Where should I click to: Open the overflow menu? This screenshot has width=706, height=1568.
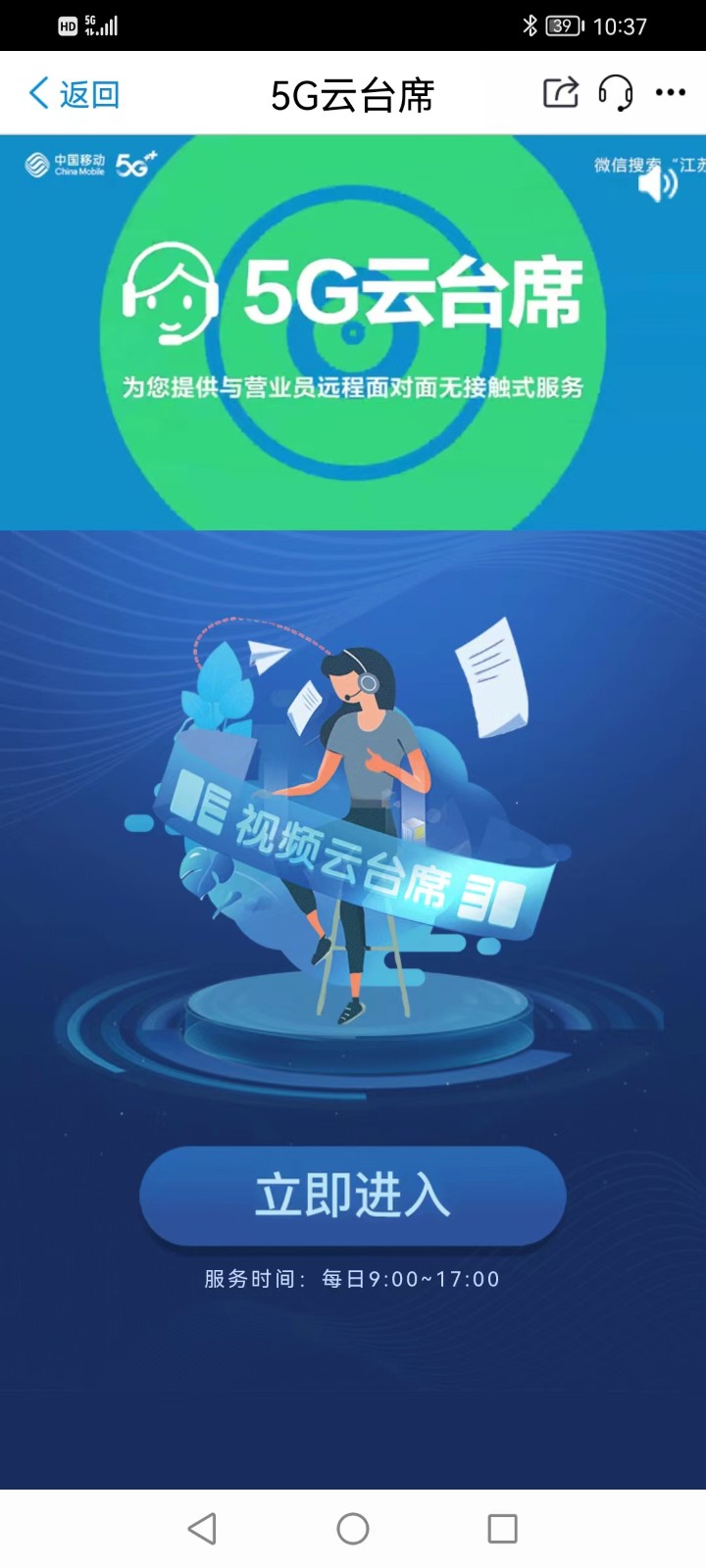(x=671, y=93)
